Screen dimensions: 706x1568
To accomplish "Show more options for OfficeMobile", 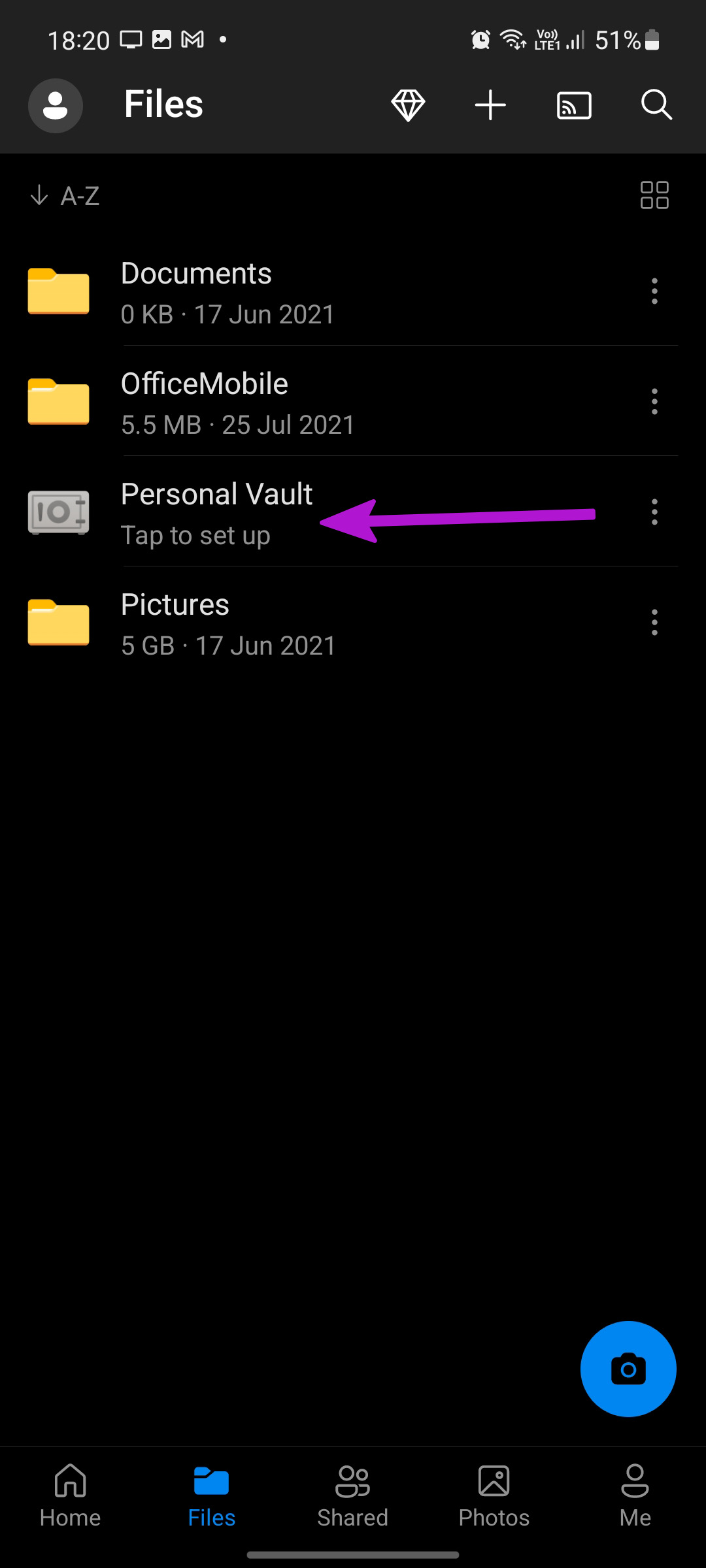I will 654,402.
